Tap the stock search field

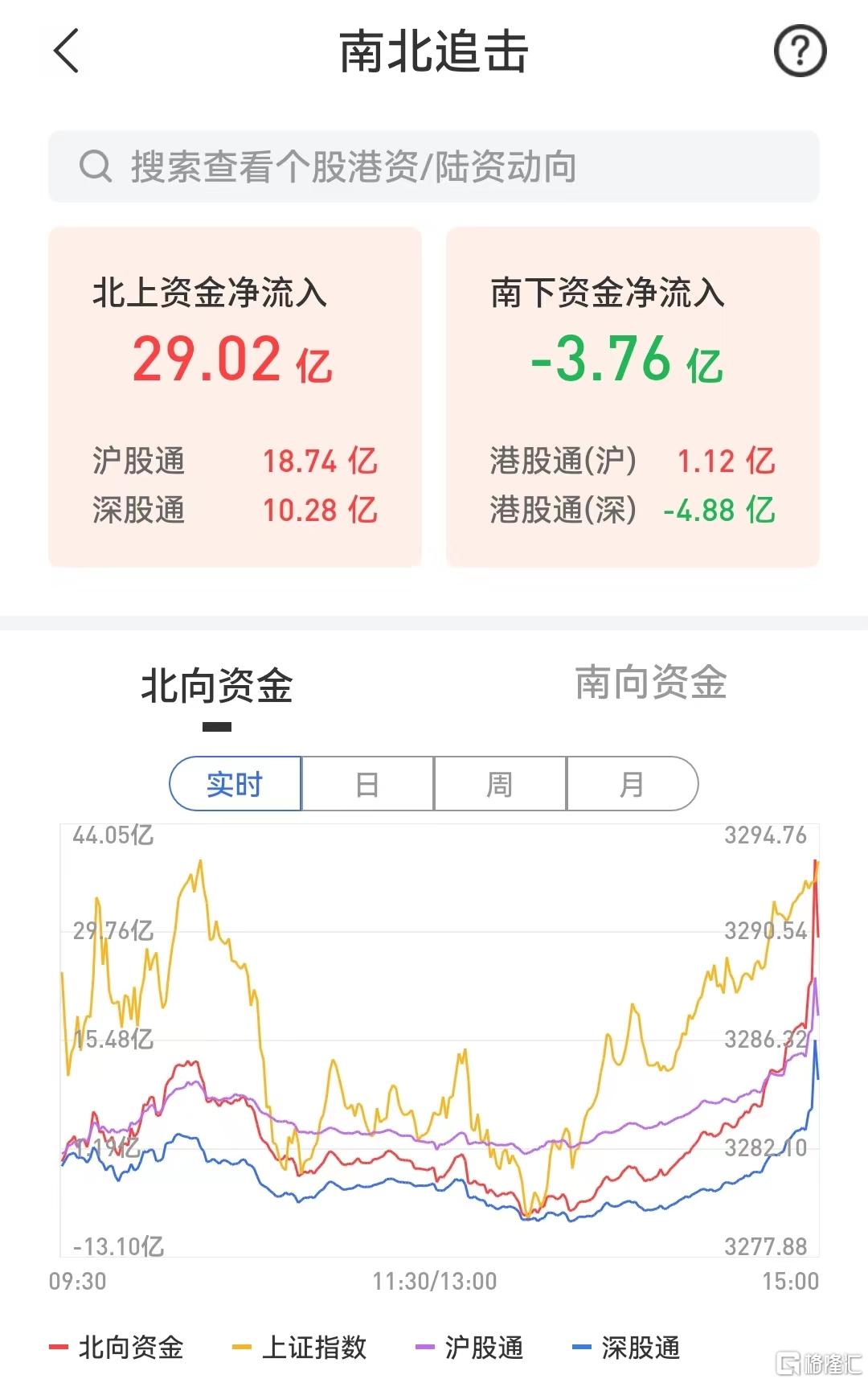pos(434,166)
